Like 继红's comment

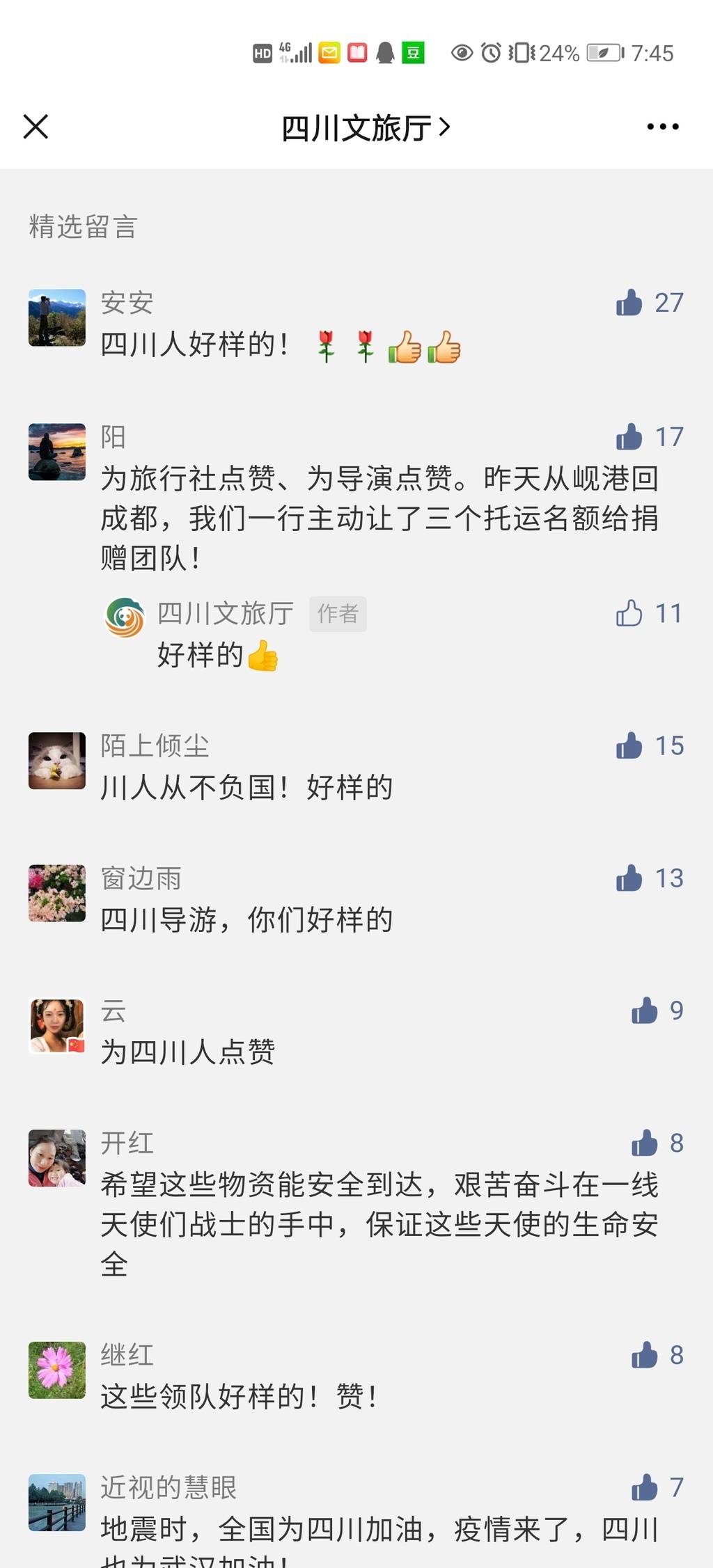click(644, 1355)
